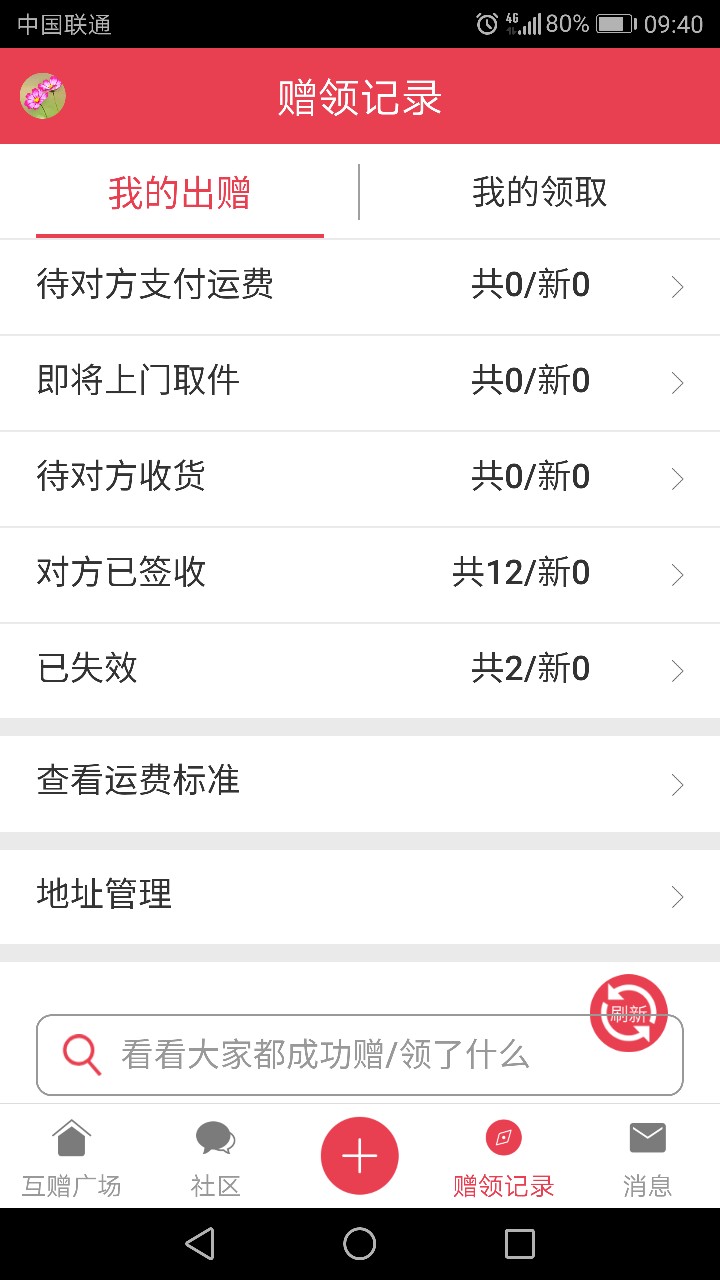Image resolution: width=720 pixels, height=1280 pixels.
Task: Go to the 互赠广场 tab
Action: pyautogui.click(x=72, y=1158)
